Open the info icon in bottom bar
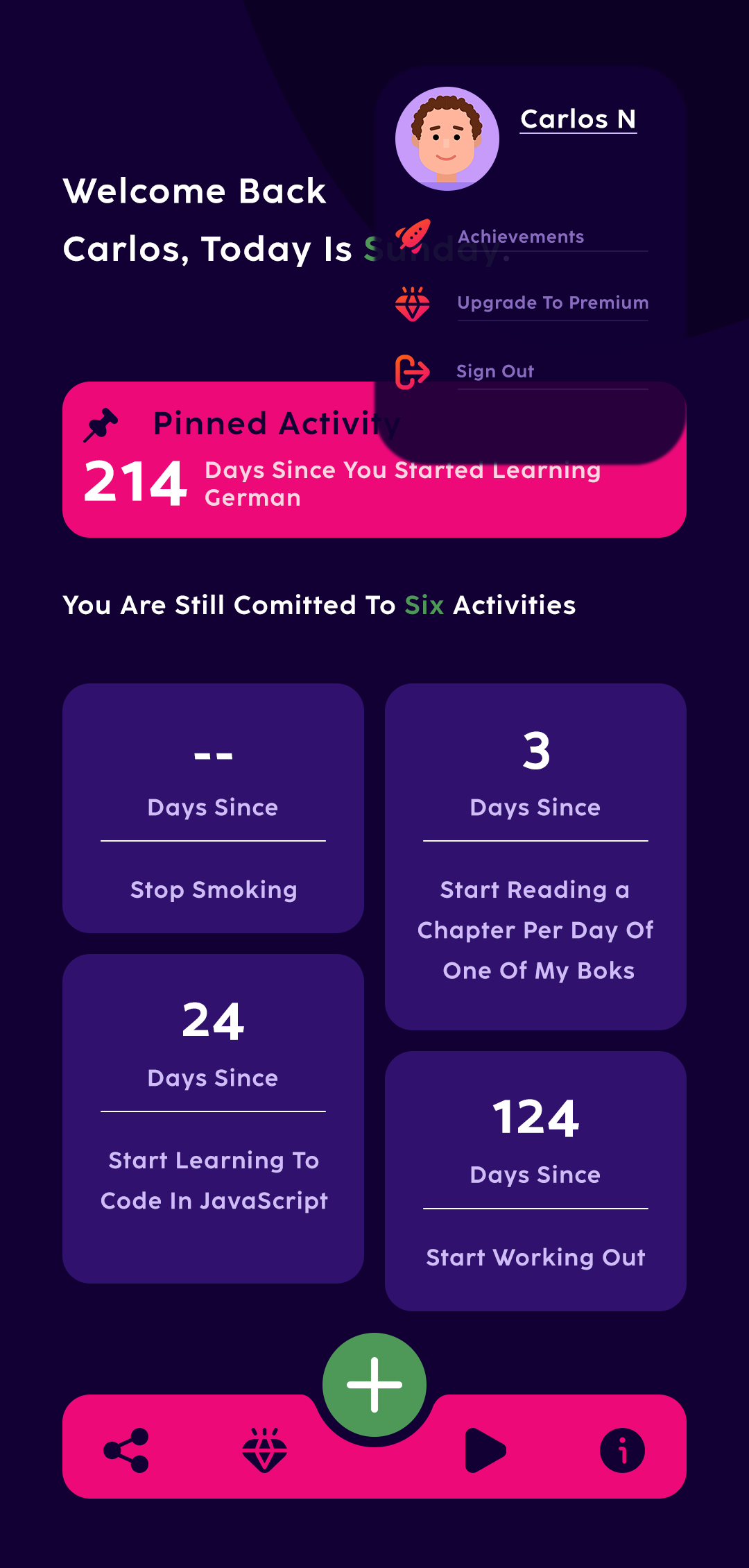Screen dimensions: 749x1568 point(622,1450)
